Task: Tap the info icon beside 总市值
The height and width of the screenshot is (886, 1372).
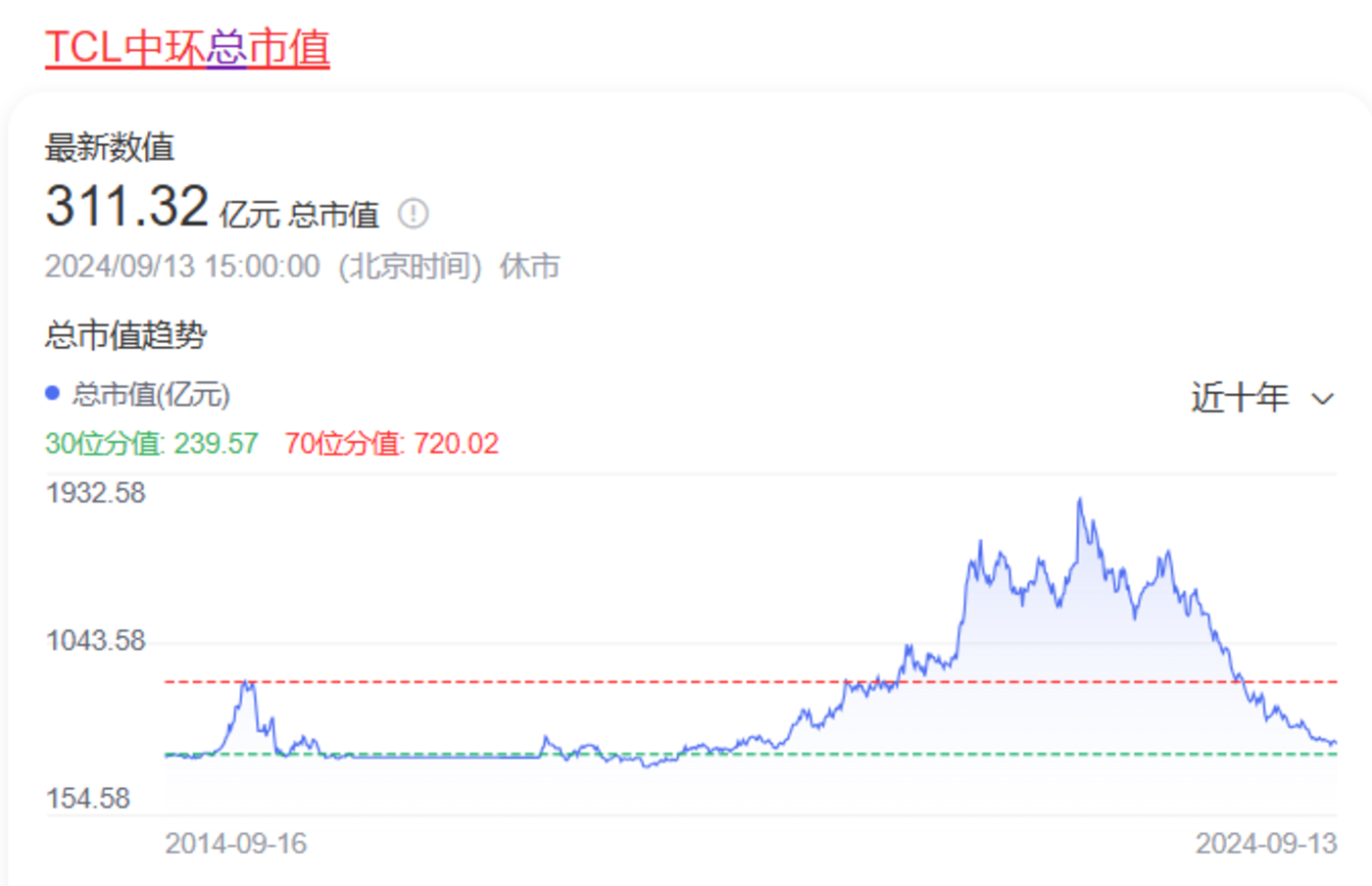Action: 413,213
